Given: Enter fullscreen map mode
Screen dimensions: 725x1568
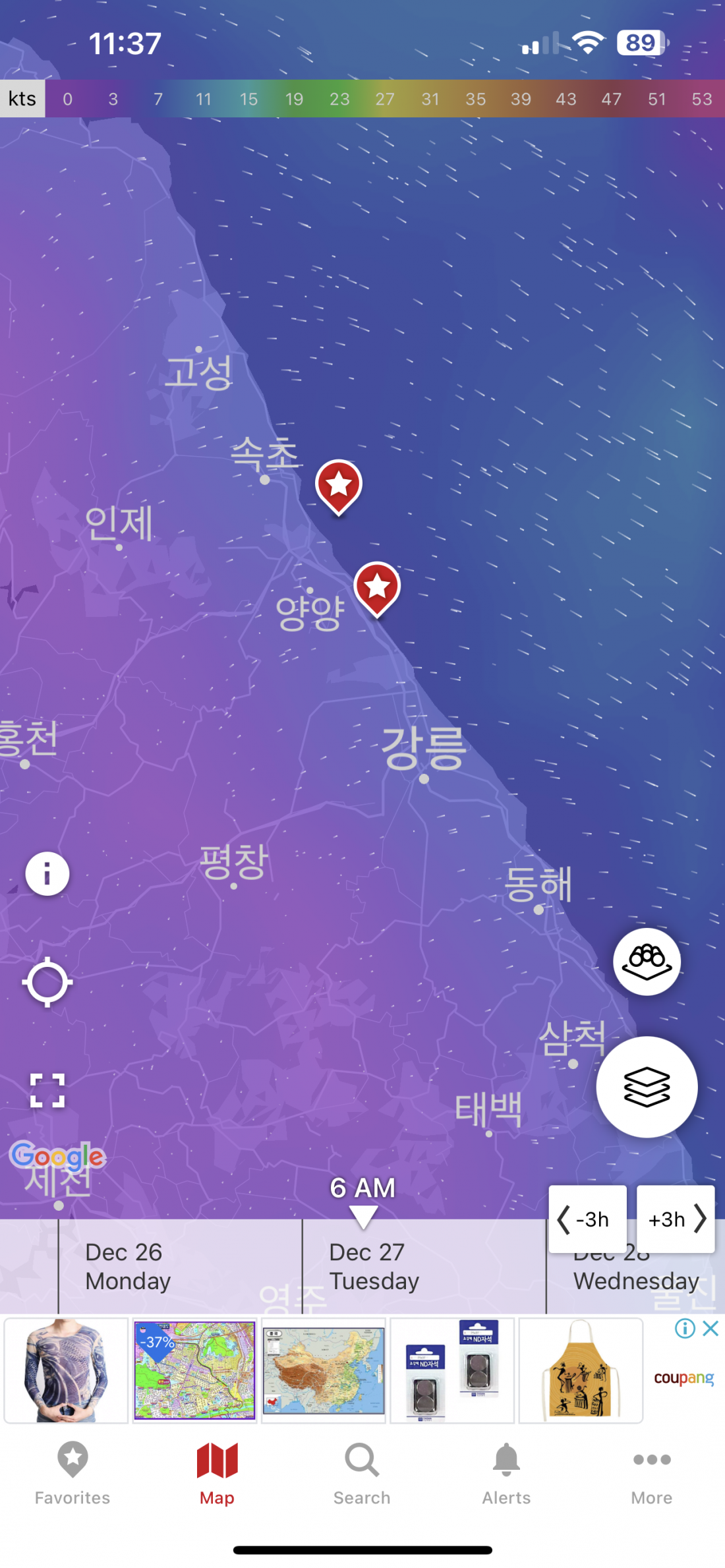Looking at the screenshot, I should tap(47, 1090).
